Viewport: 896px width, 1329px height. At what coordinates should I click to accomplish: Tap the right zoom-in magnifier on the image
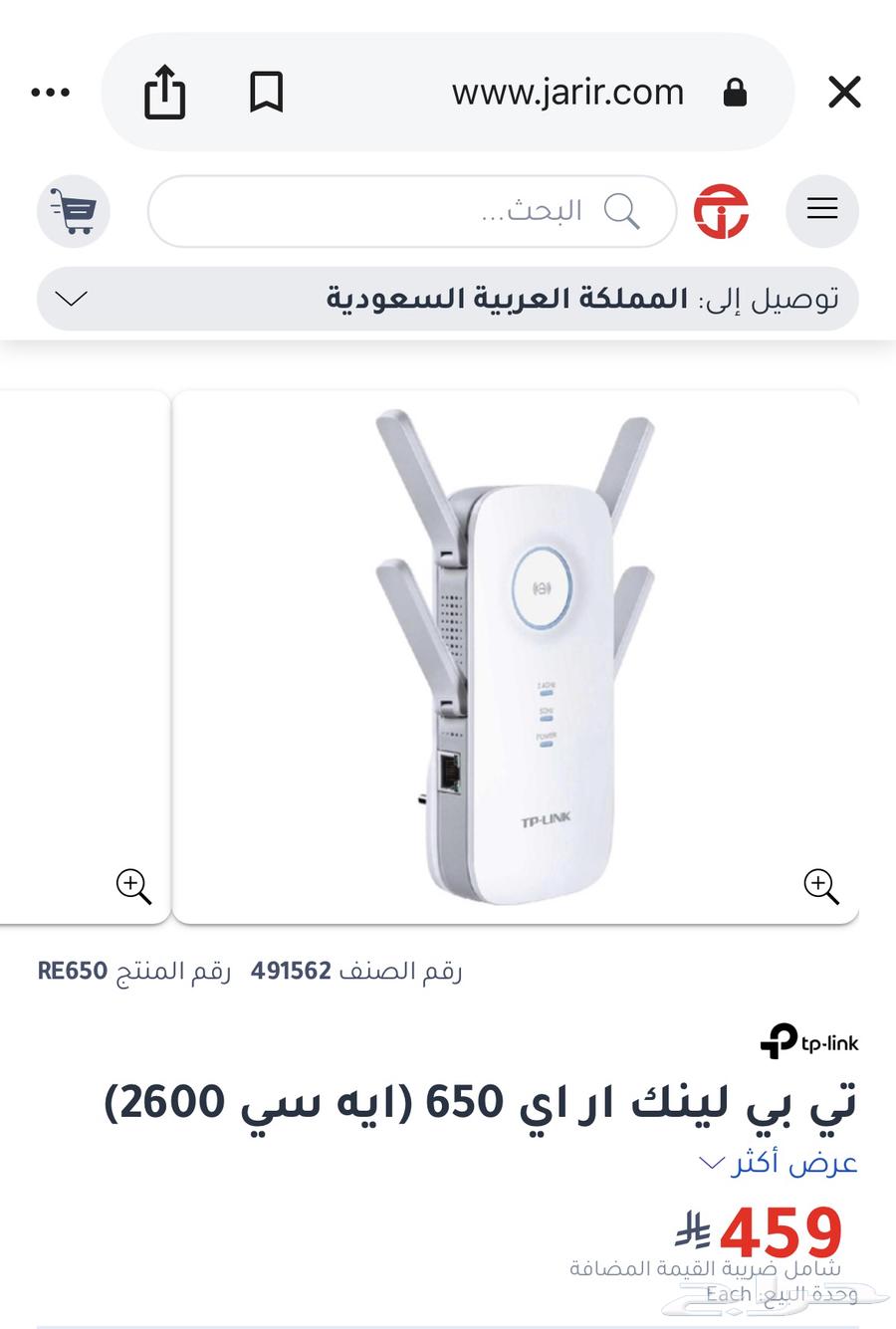click(x=820, y=886)
